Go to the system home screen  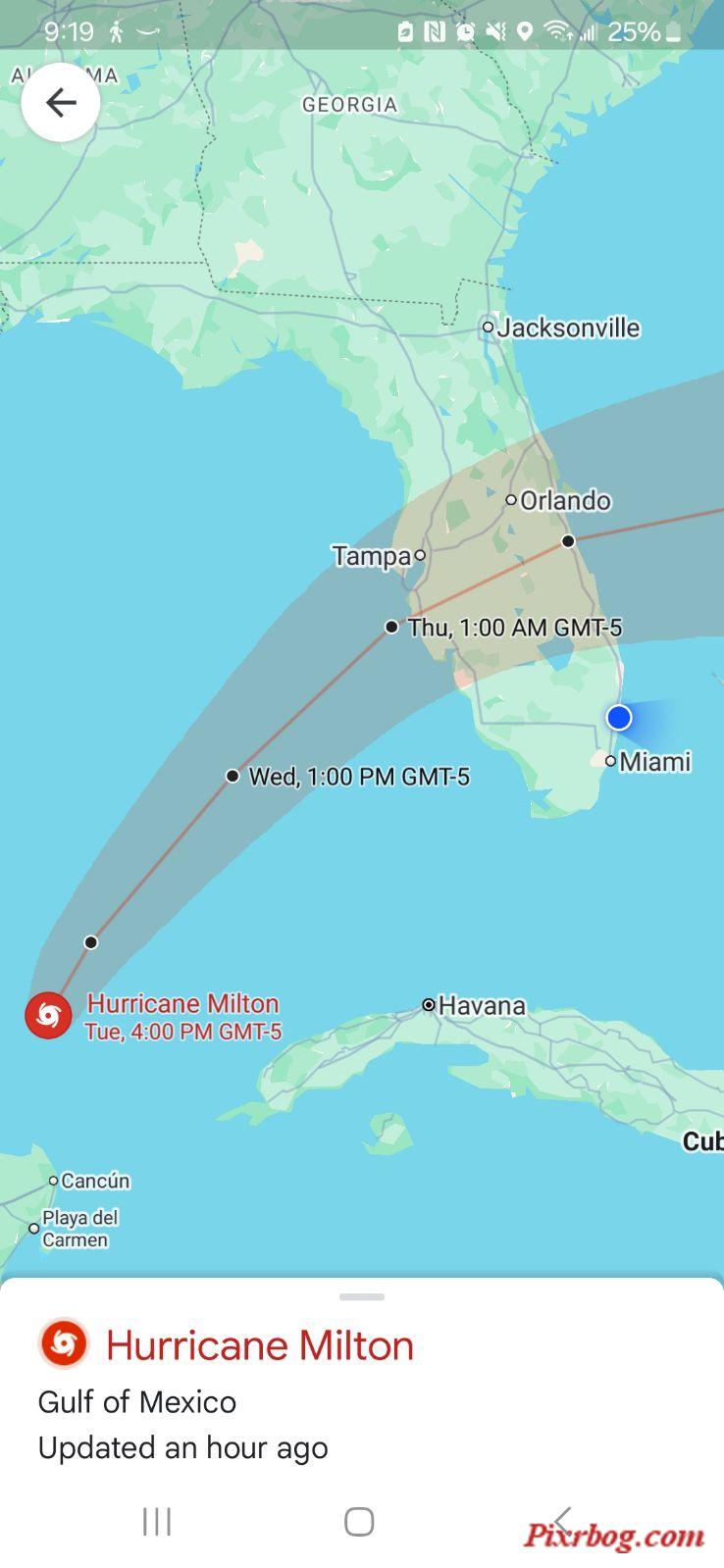click(359, 1521)
